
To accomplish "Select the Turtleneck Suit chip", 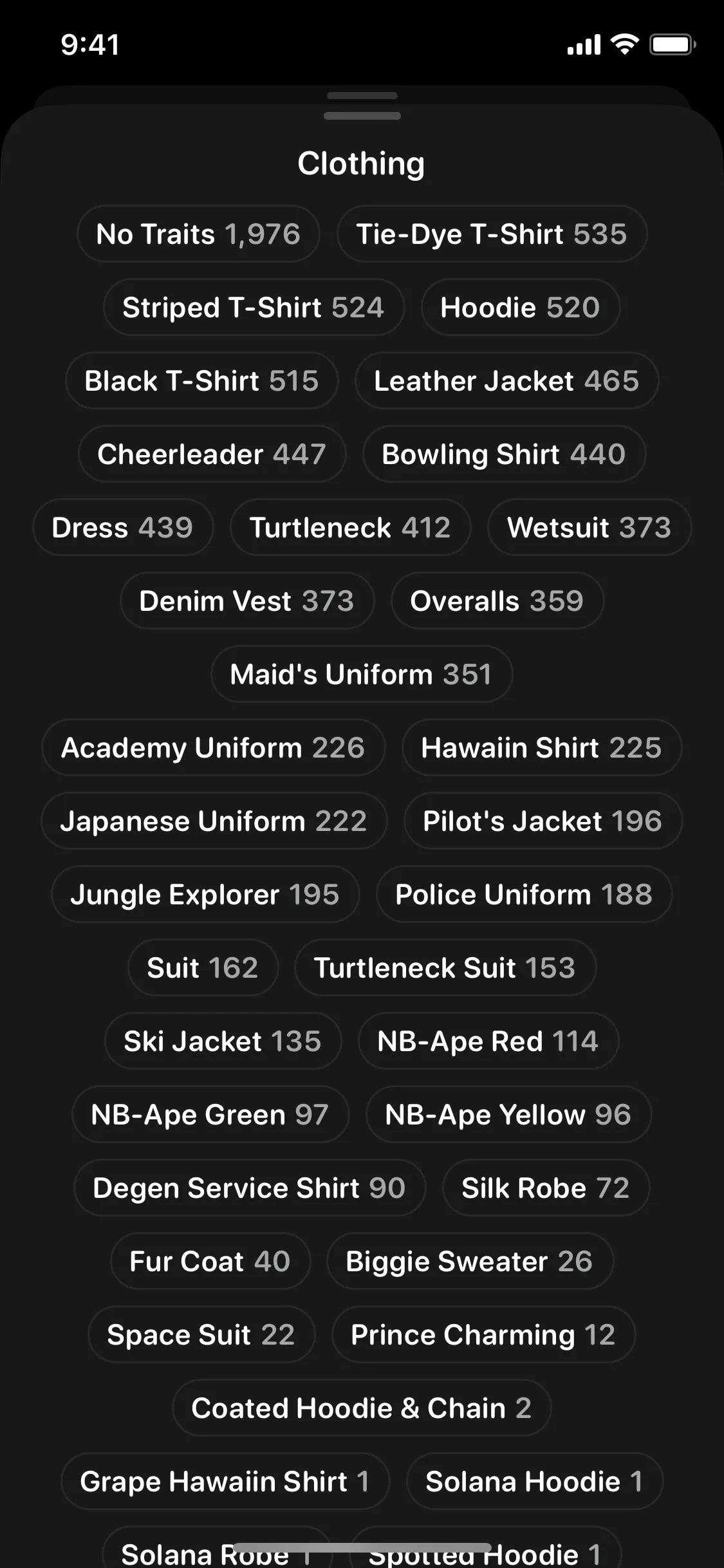I will 445,967.
